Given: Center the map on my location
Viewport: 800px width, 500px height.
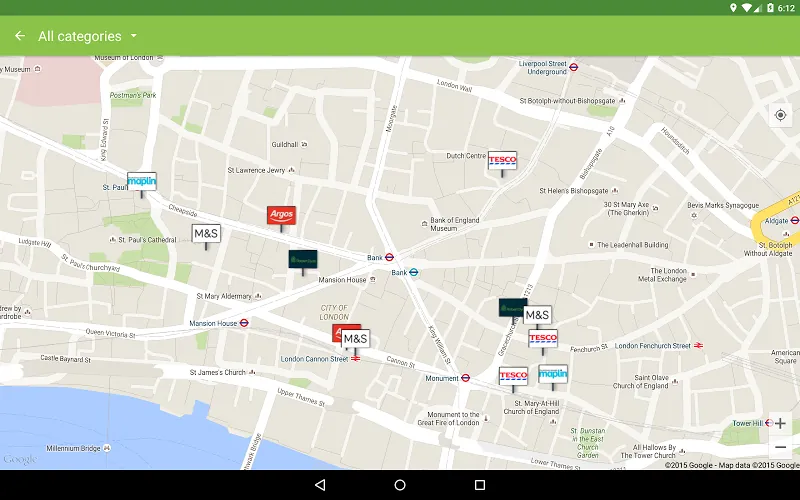Looking at the screenshot, I should tap(780, 115).
